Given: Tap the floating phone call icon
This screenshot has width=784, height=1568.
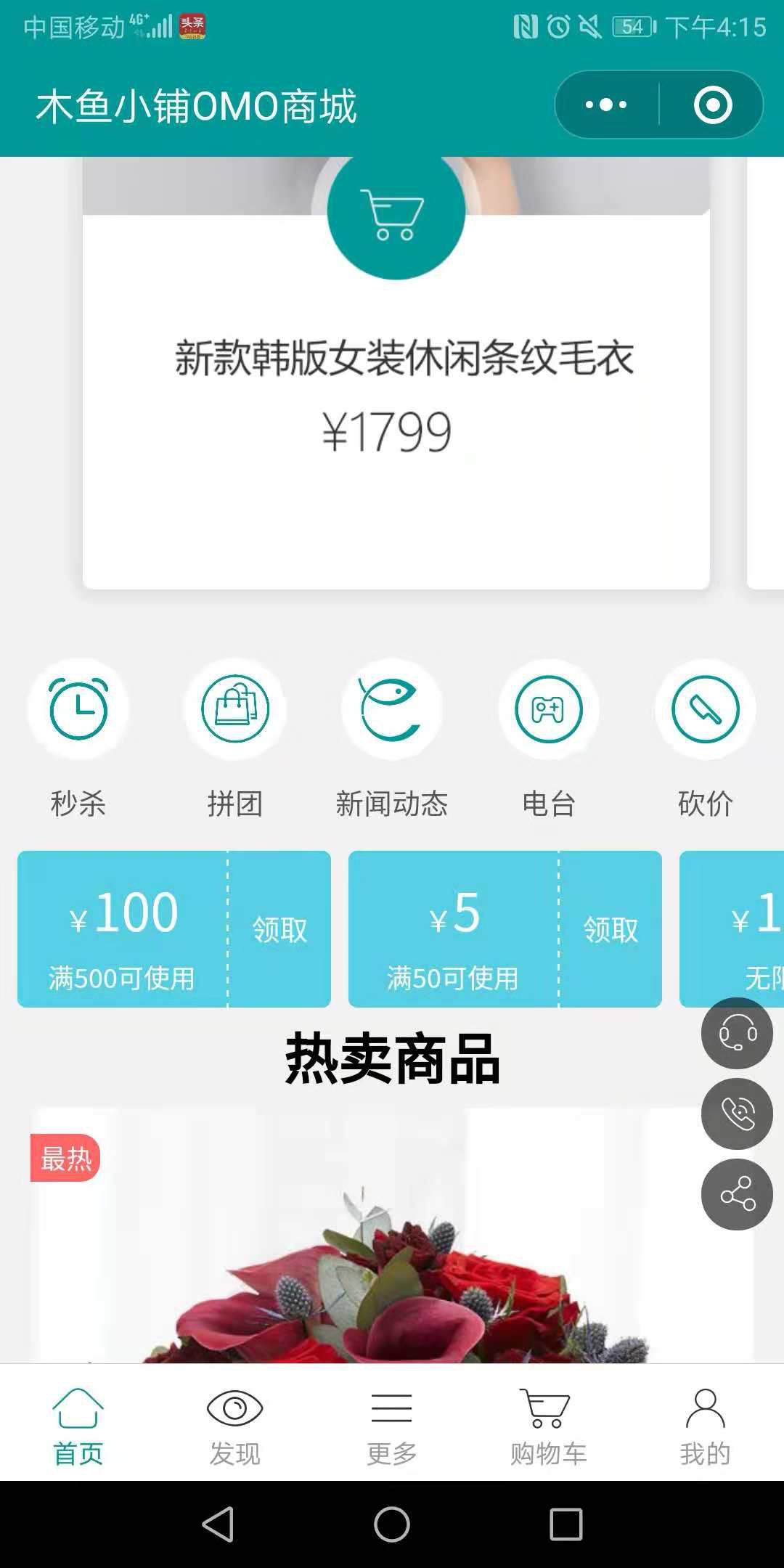Looking at the screenshot, I should pos(736,1114).
